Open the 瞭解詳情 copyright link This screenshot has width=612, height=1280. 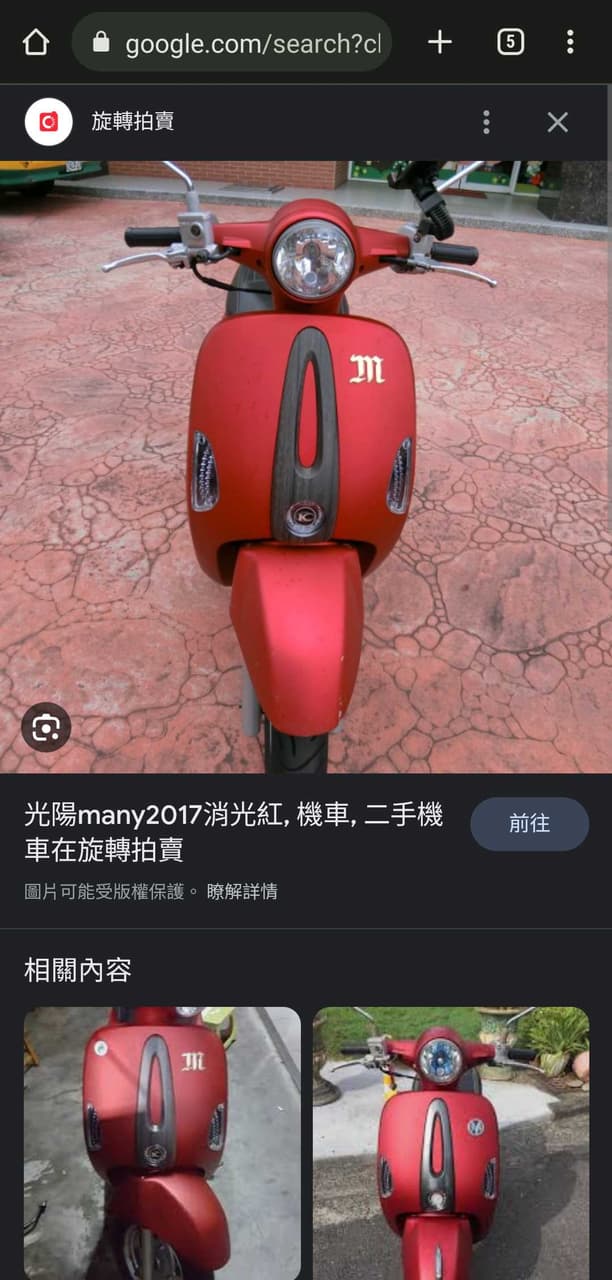pyautogui.click(x=242, y=891)
